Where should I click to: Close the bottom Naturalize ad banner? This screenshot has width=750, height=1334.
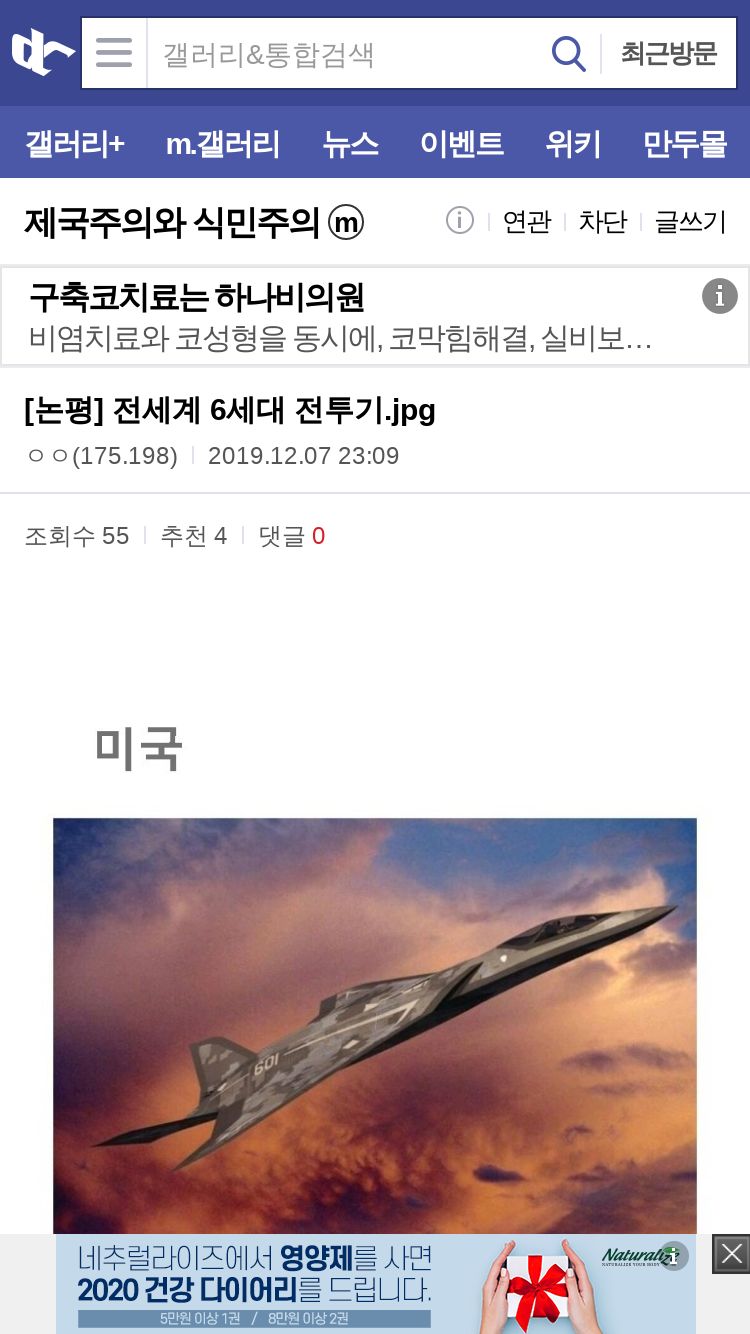731,1254
